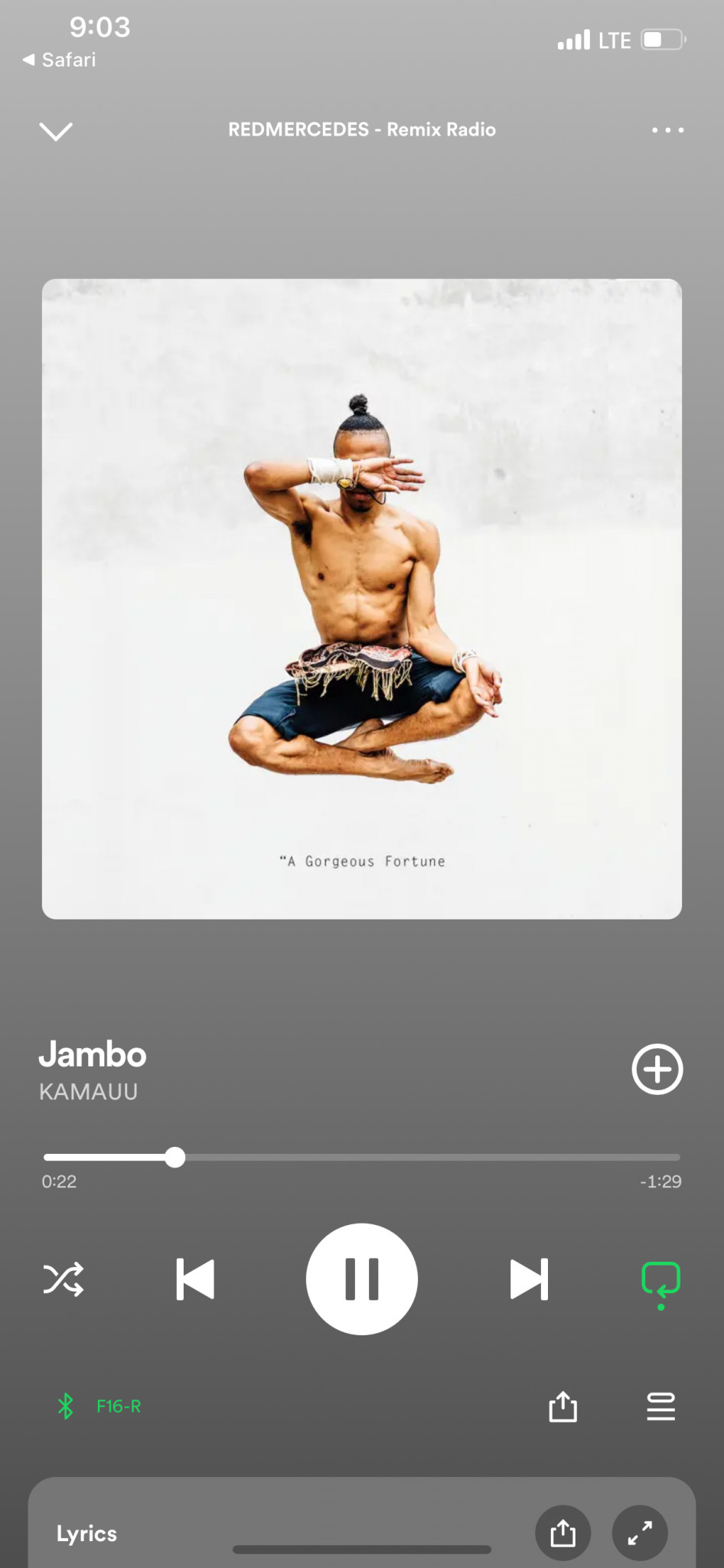Add Jambo to your library
The height and width of the screenshot is (1568, 724).
(657, 1069)
